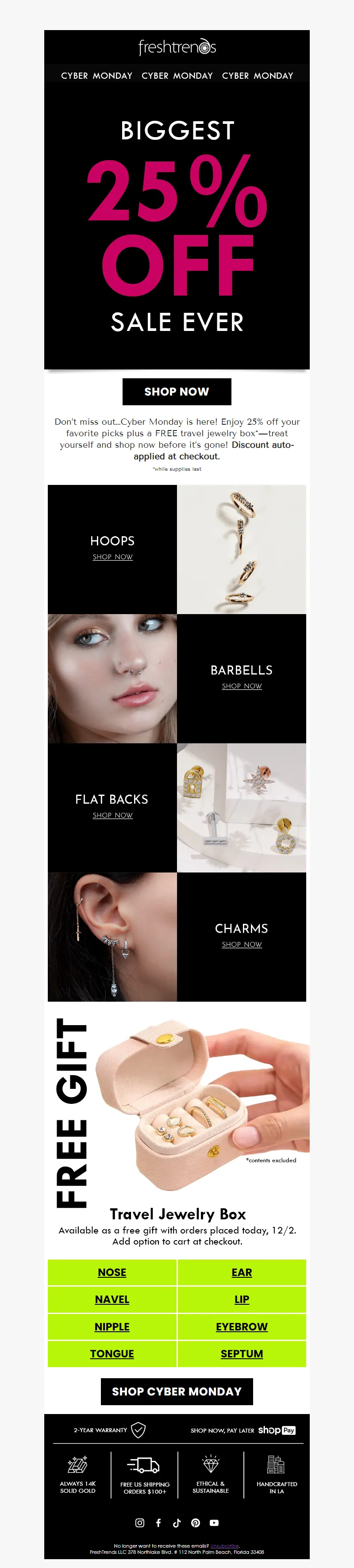Open the Instagram icon in footer

tap(139, 1522)
